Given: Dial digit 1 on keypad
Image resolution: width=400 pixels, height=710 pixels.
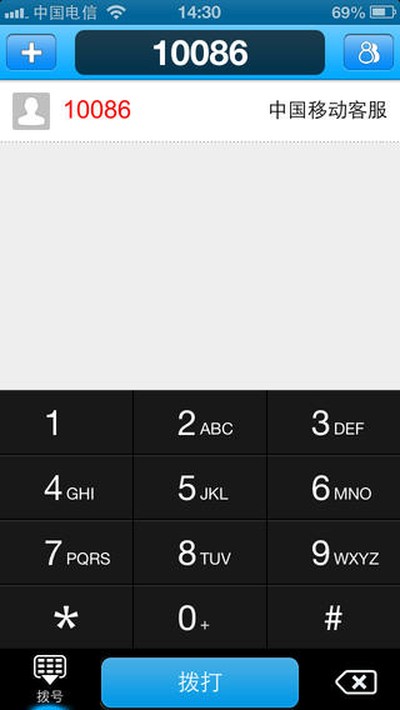Looking at the screenshot, I should click(x=66, y=423).
